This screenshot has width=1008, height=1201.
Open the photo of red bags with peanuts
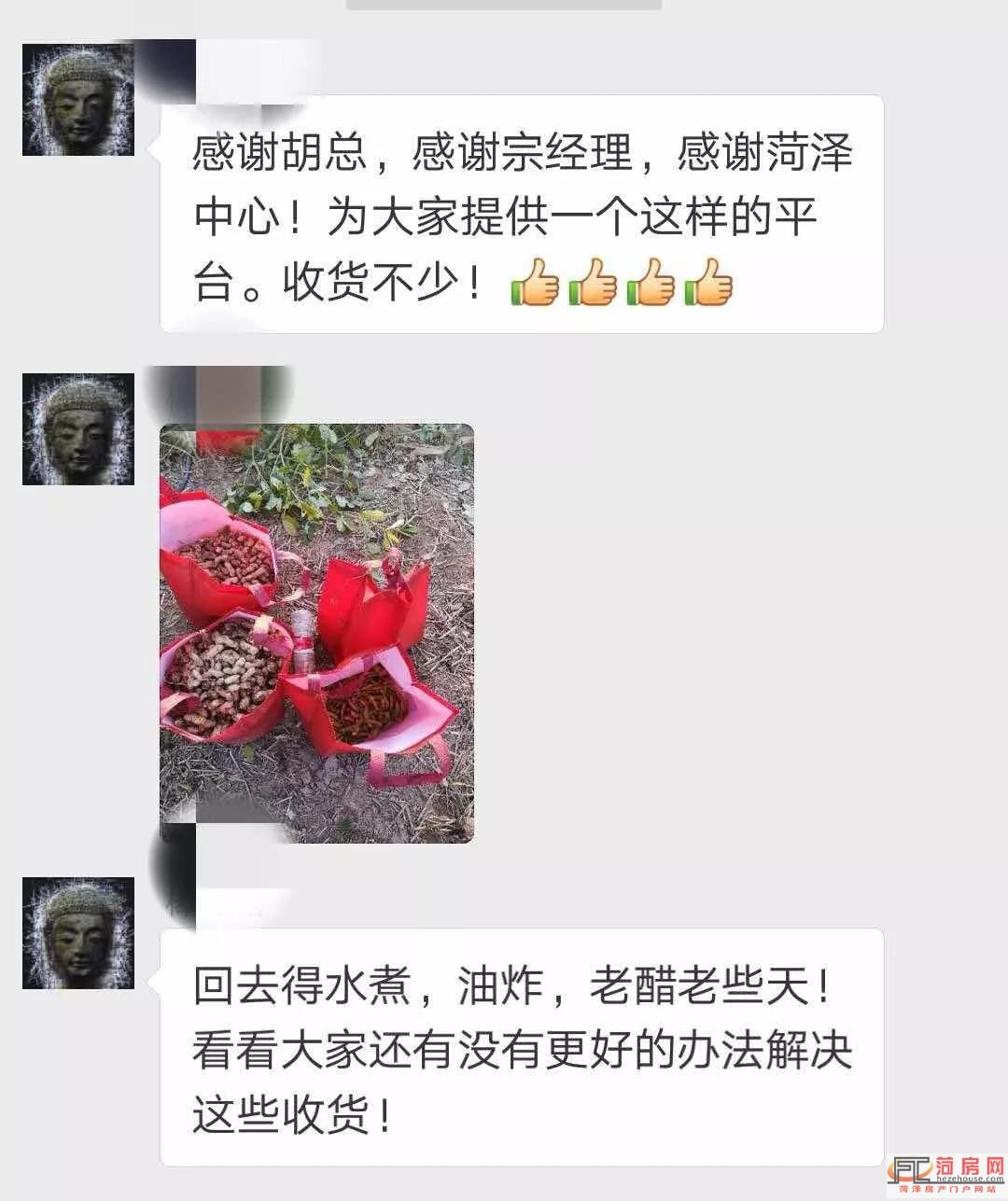click(x=316, y=633)
